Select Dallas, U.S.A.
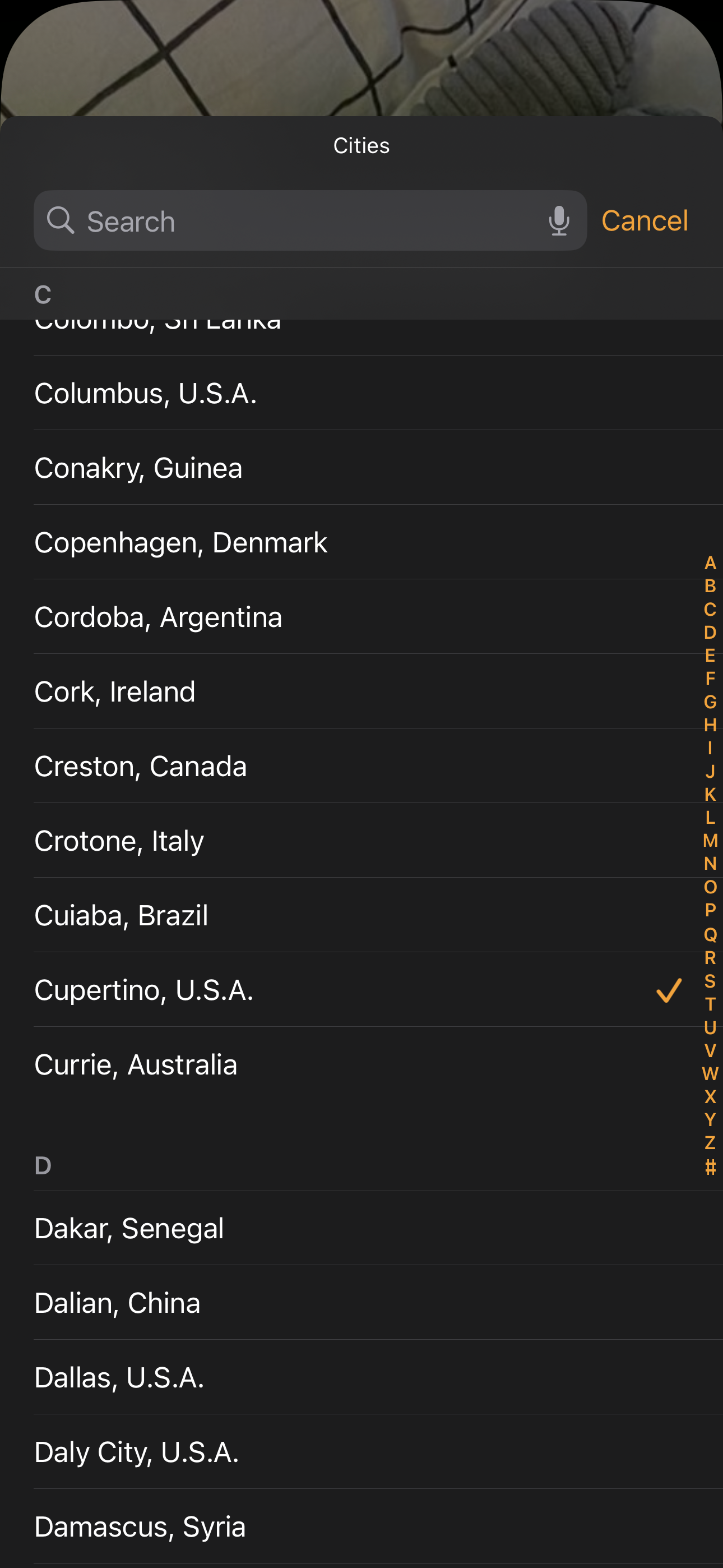Viewport: 723px width, 1568px height. point(119,1377)
